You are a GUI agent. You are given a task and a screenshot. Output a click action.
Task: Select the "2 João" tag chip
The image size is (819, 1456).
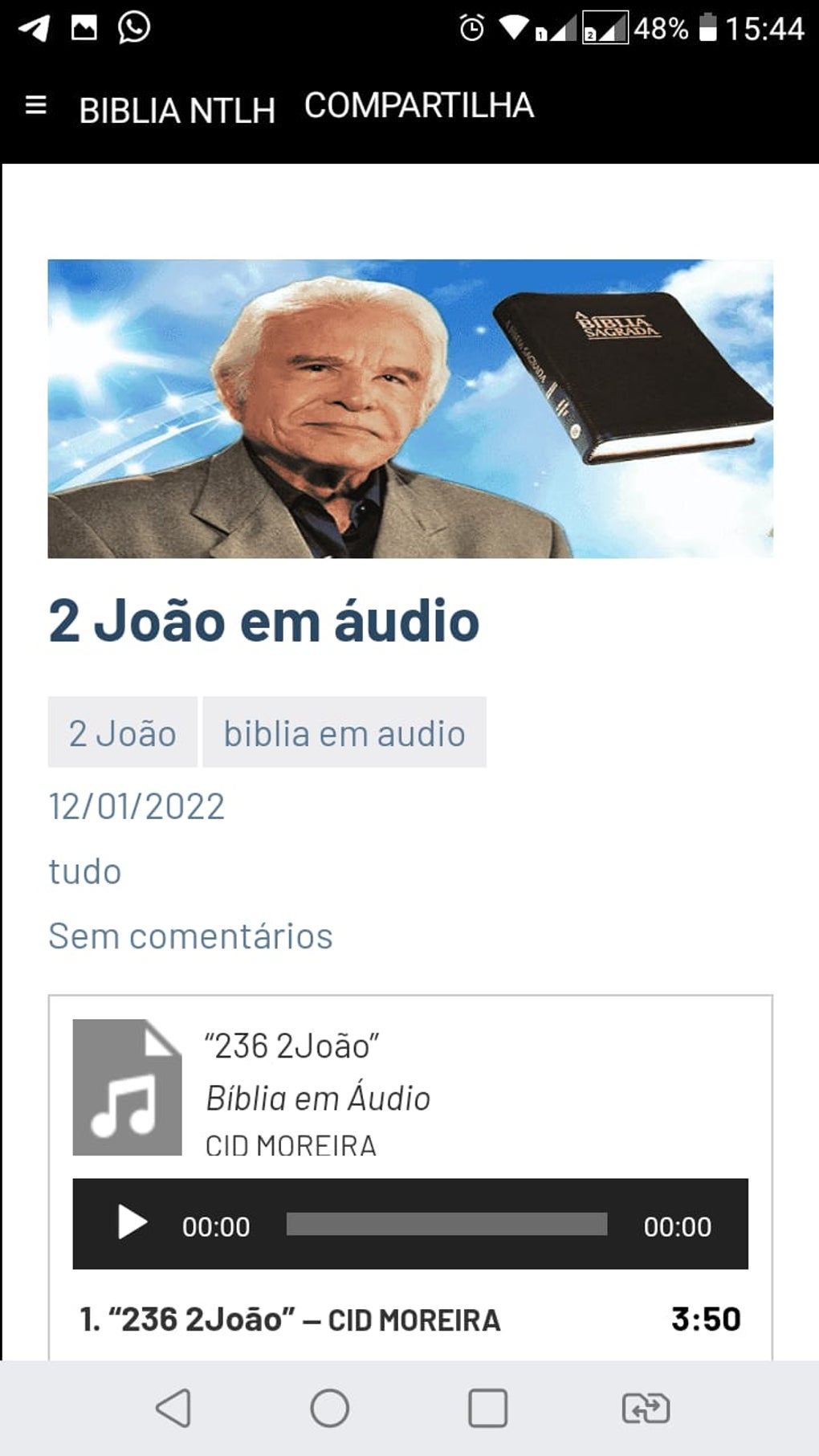pos(122,733)
